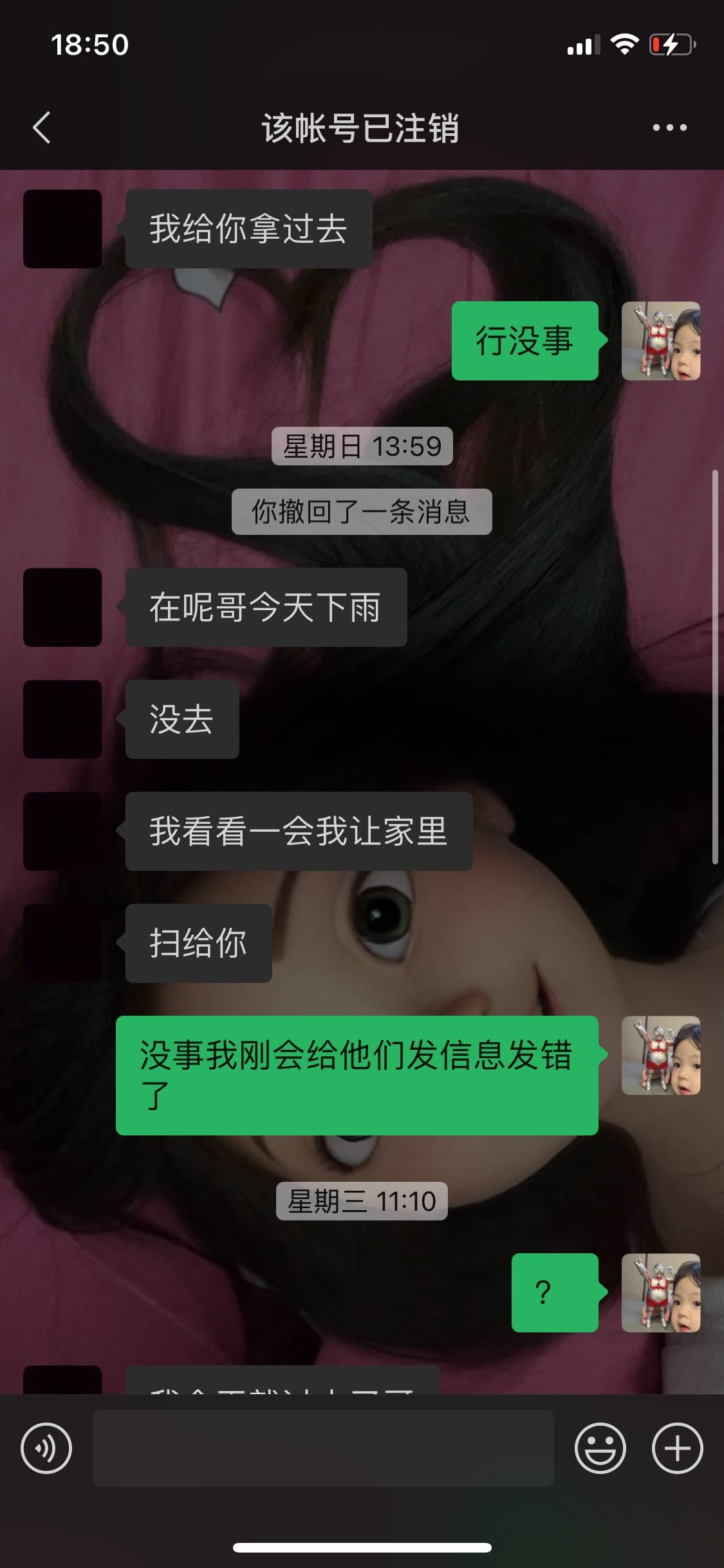Tap the message text input field
The height and width of the screenshot is (1568, 724).
(323, 1448)
